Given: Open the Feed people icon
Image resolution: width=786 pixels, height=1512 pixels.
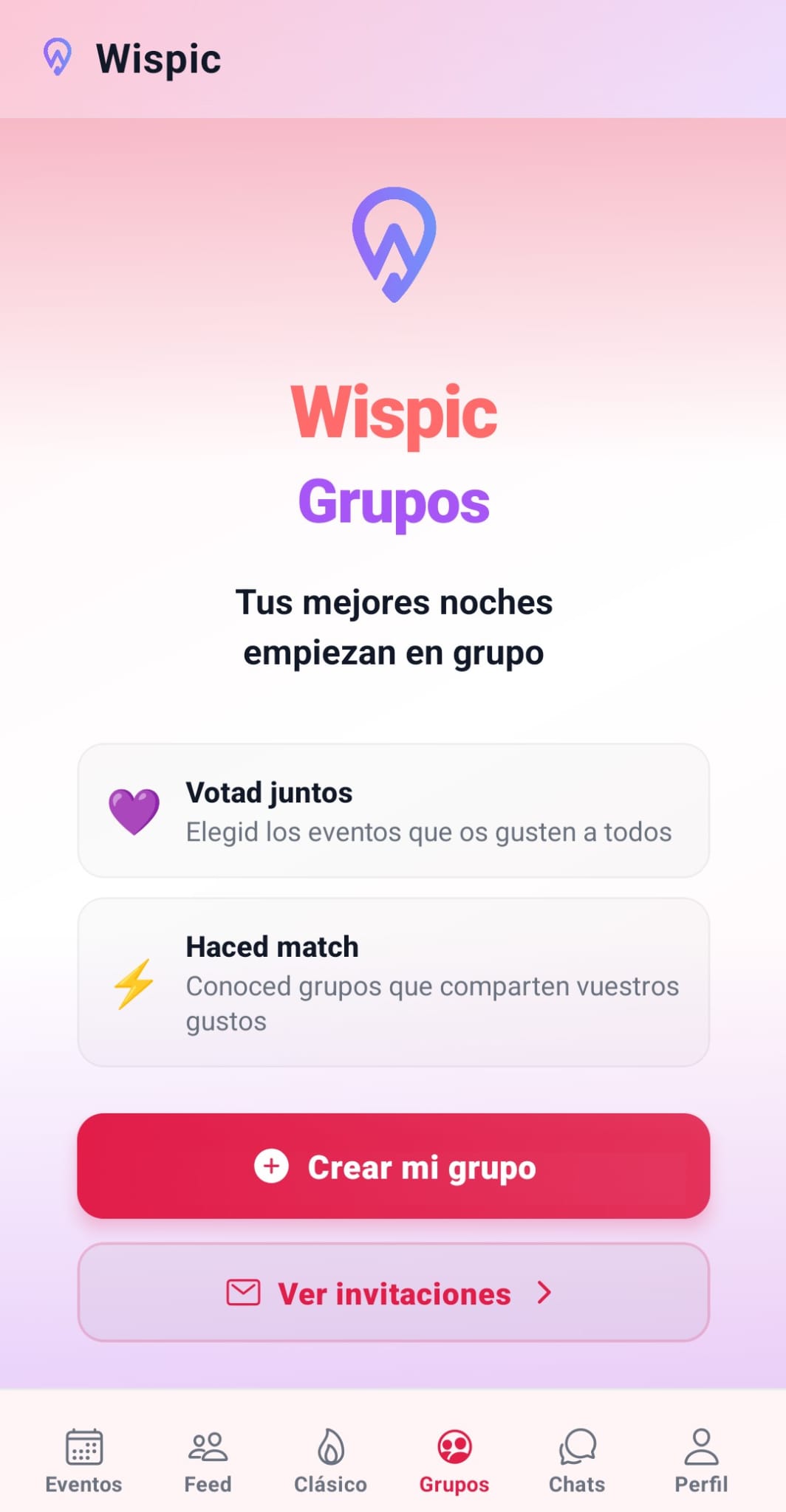Looking at the screenshot, I should pos(208,1446).
